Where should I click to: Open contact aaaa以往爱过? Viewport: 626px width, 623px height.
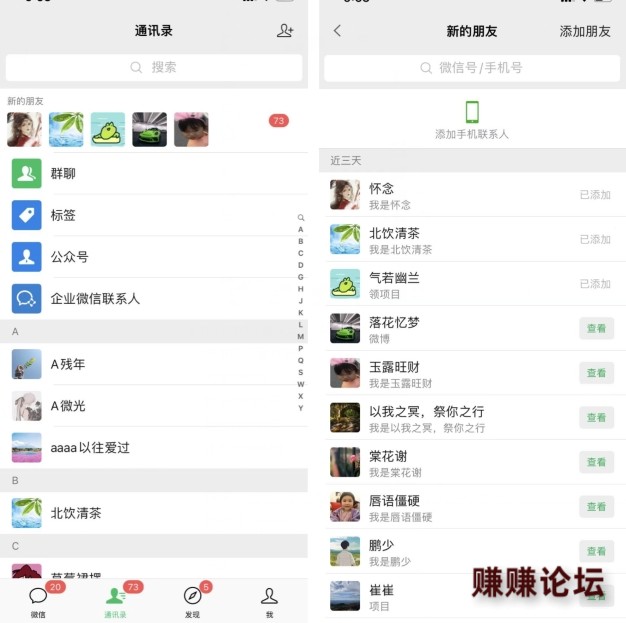point(150,447)
